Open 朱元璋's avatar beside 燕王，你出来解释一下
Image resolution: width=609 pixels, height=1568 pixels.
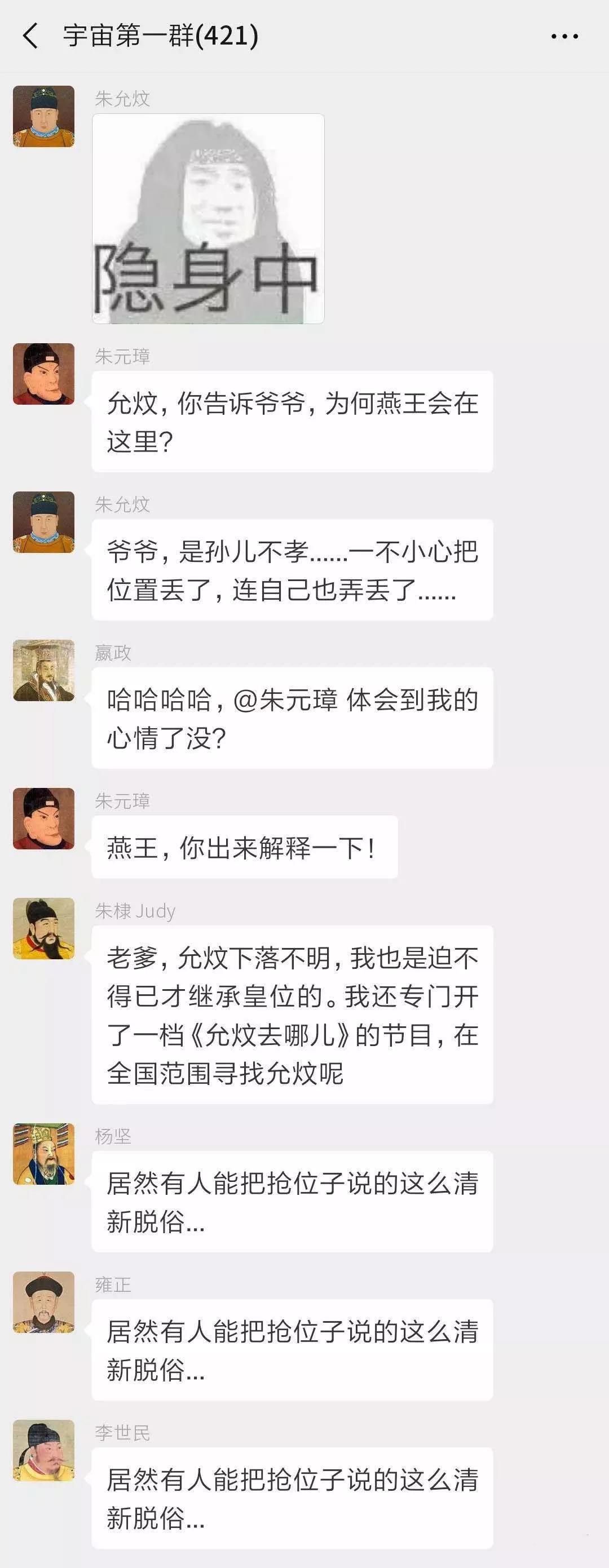(x=44, y=819)
